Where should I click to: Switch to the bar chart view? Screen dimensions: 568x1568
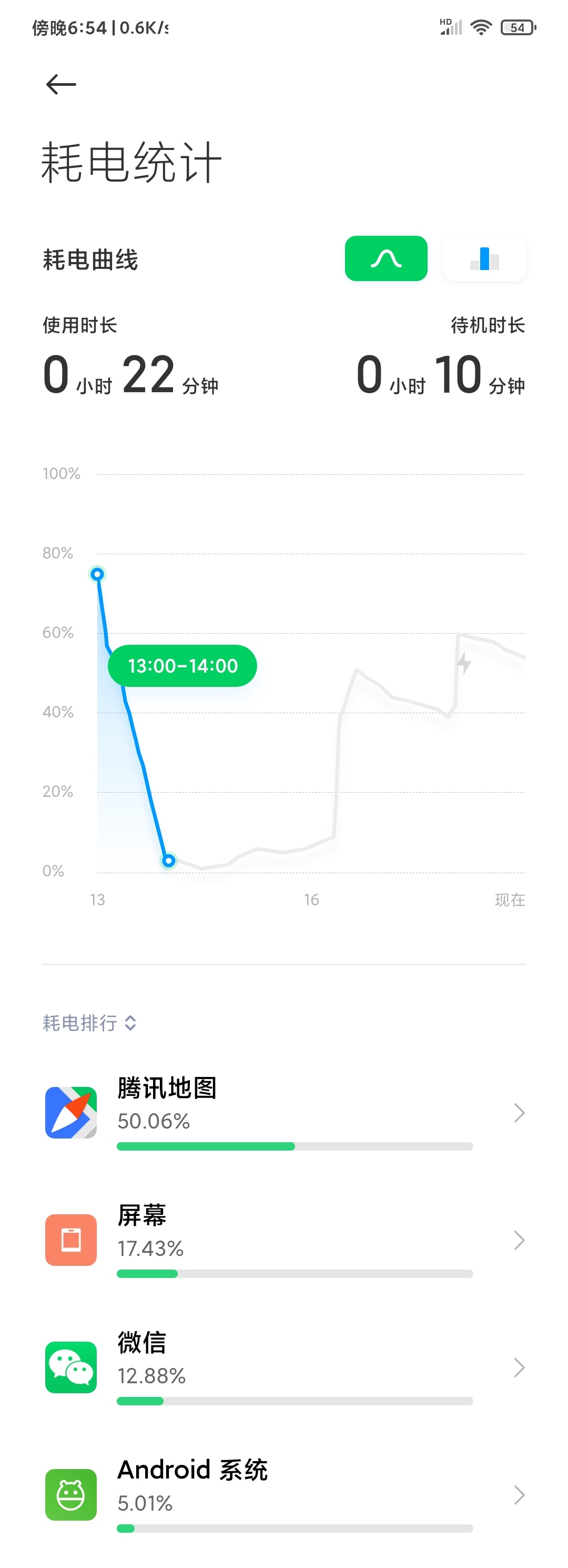tap(484, 258)
